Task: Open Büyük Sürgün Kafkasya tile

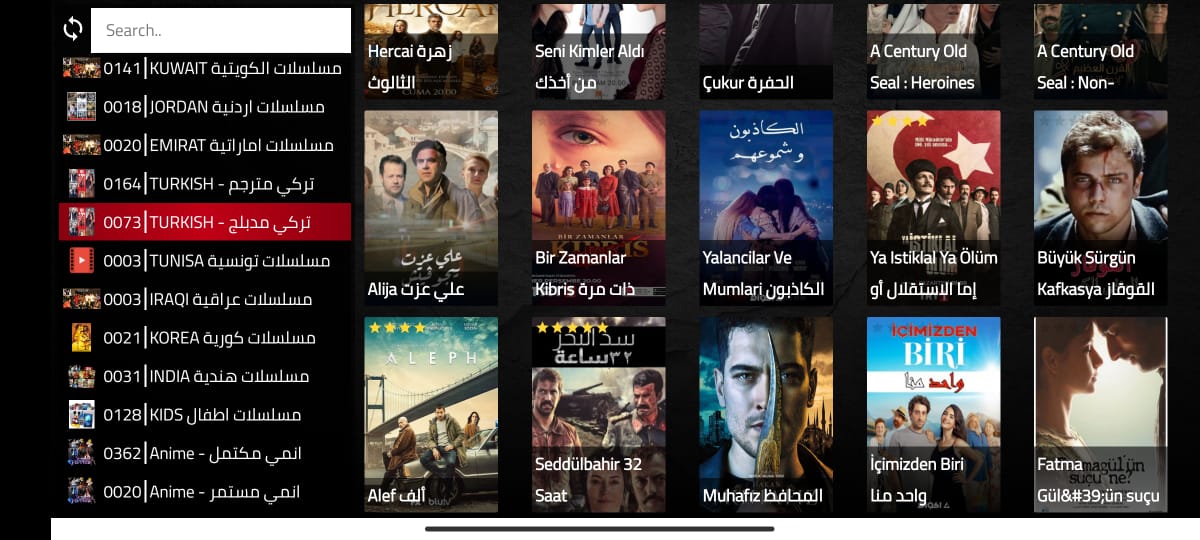Action: [x=1100, y=207]
